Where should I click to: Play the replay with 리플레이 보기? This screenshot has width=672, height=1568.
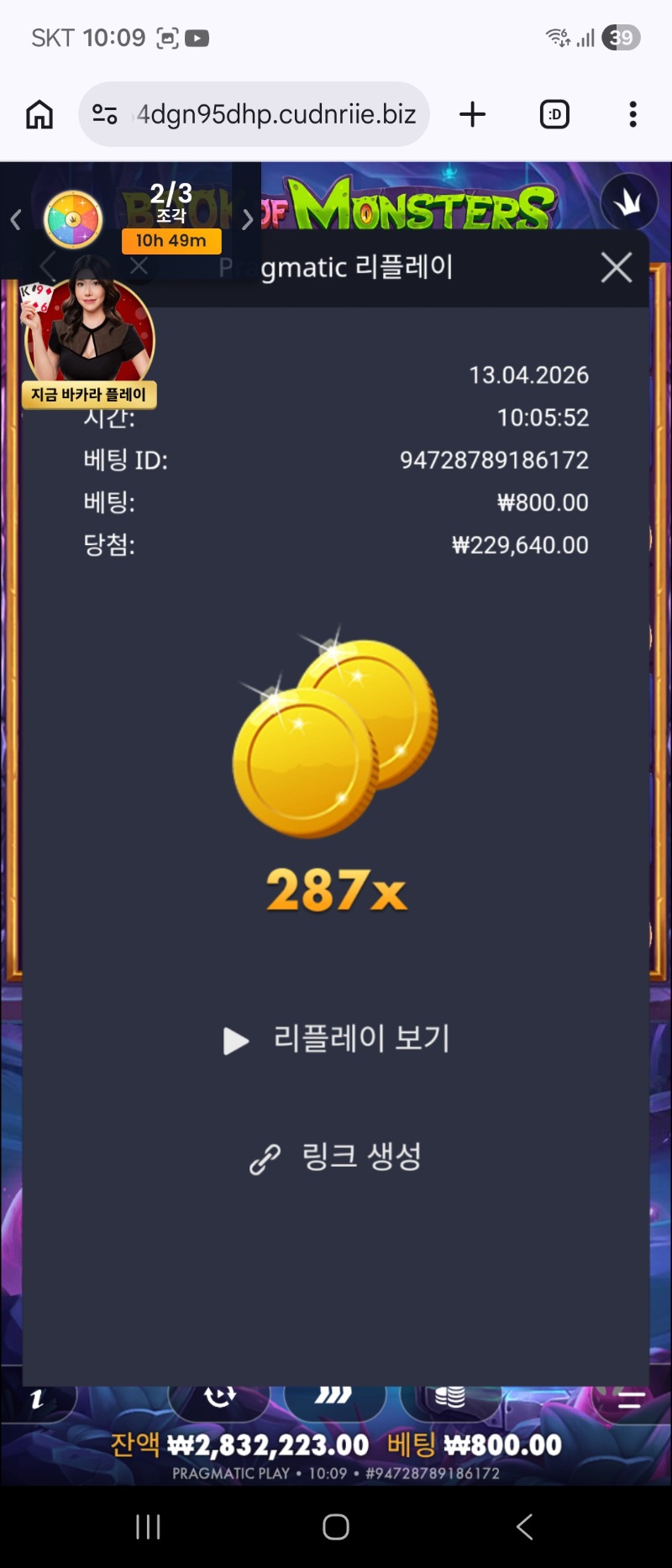[x=337, y=1040]
